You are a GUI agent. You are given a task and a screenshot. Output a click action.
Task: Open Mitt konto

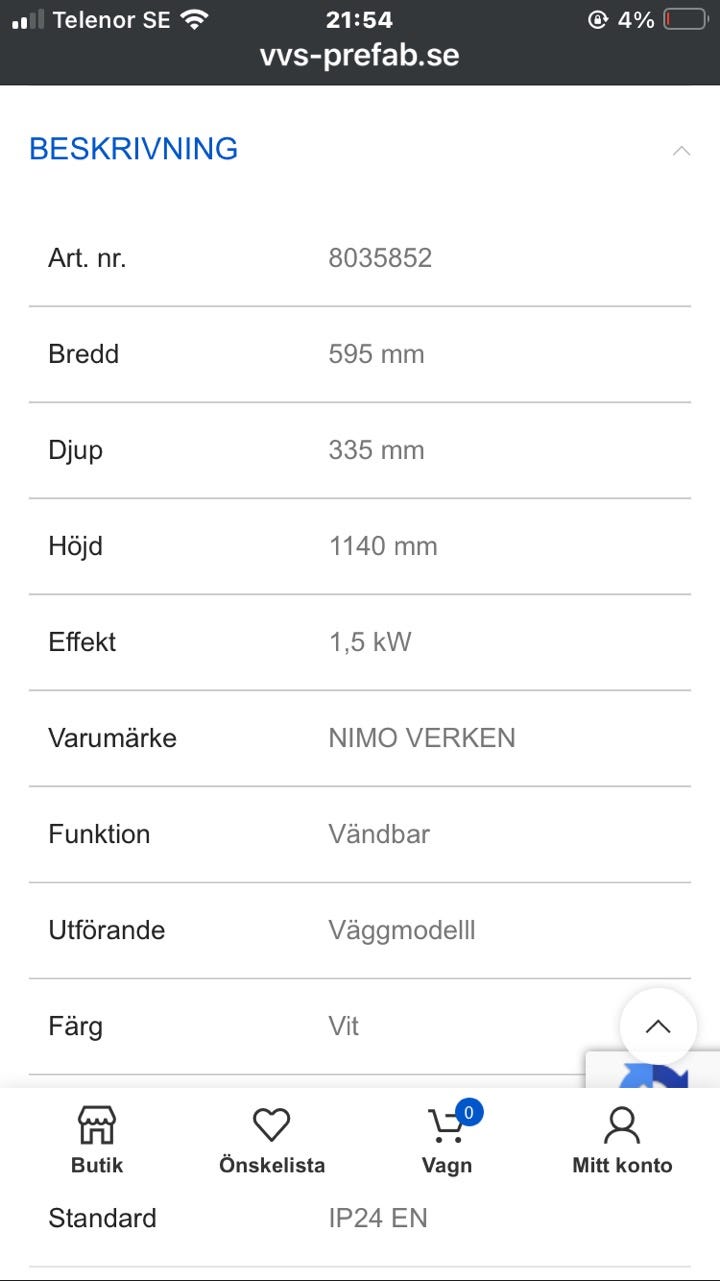click(622, 1139)
